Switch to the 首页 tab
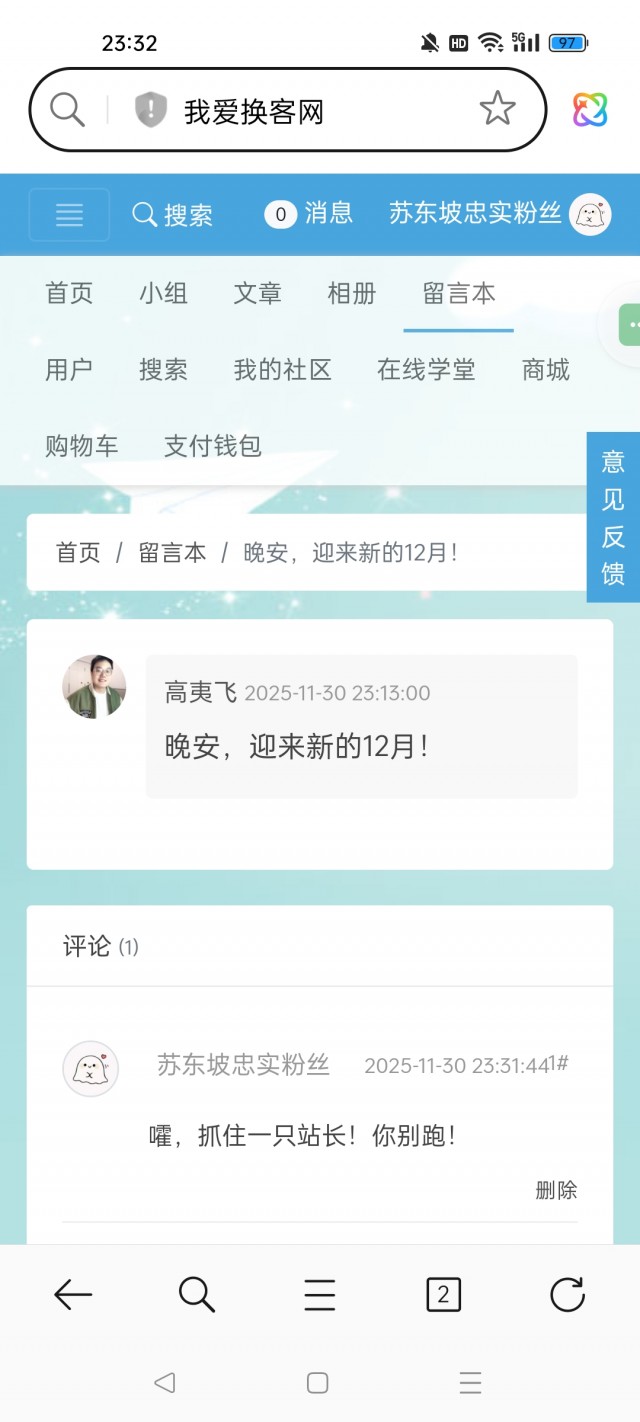 click(x=69, y=293)
